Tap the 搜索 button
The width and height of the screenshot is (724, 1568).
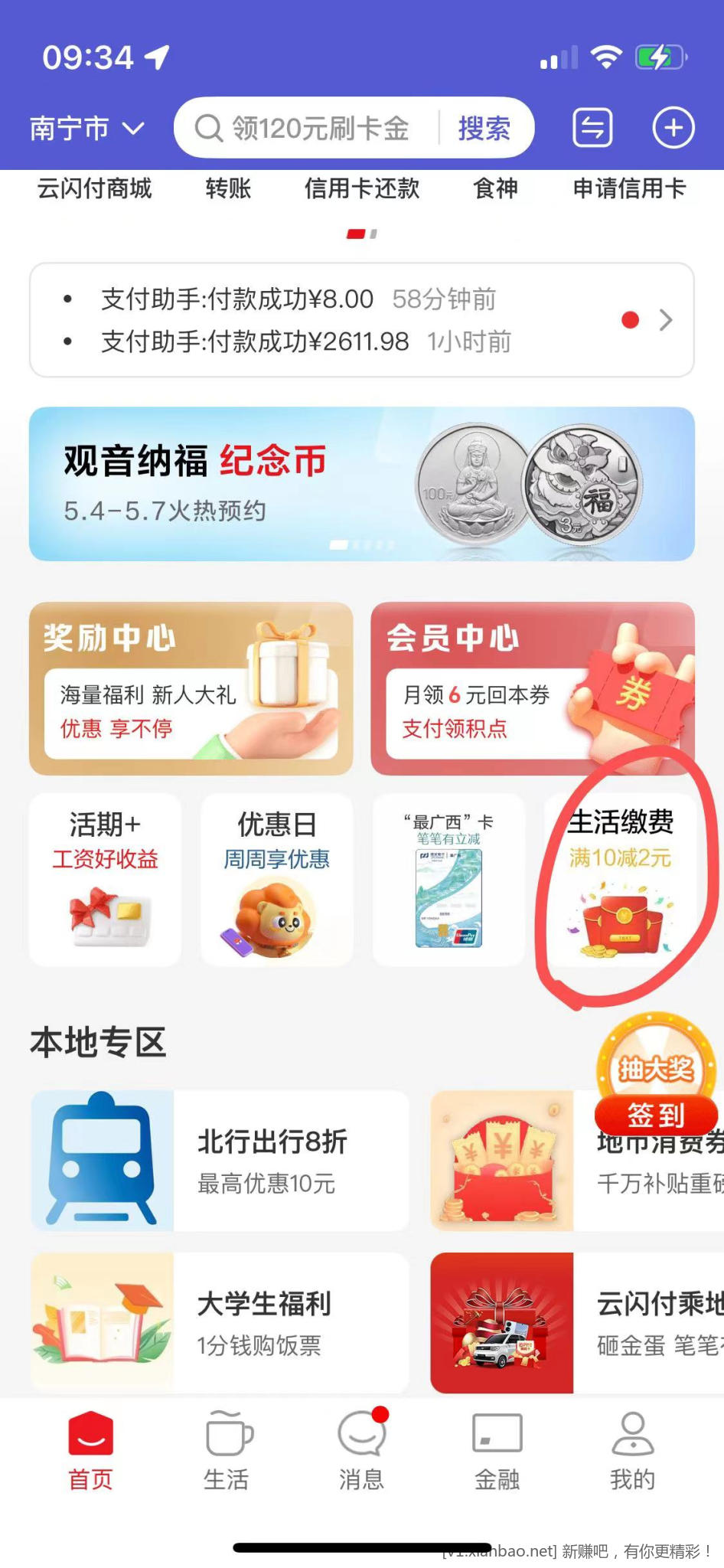point(484,128)
